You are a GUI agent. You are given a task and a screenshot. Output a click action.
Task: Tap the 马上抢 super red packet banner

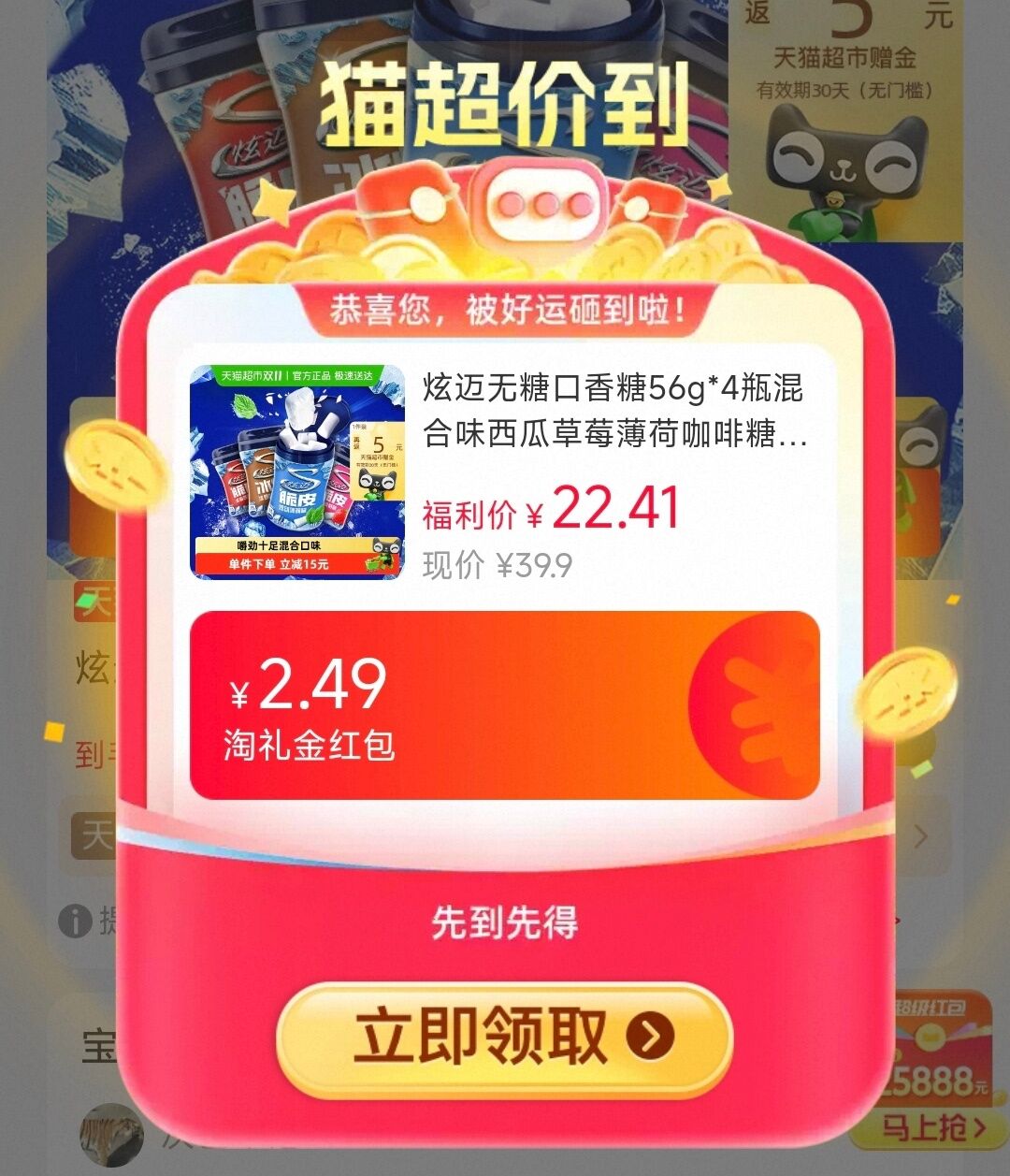[935, 1126]
